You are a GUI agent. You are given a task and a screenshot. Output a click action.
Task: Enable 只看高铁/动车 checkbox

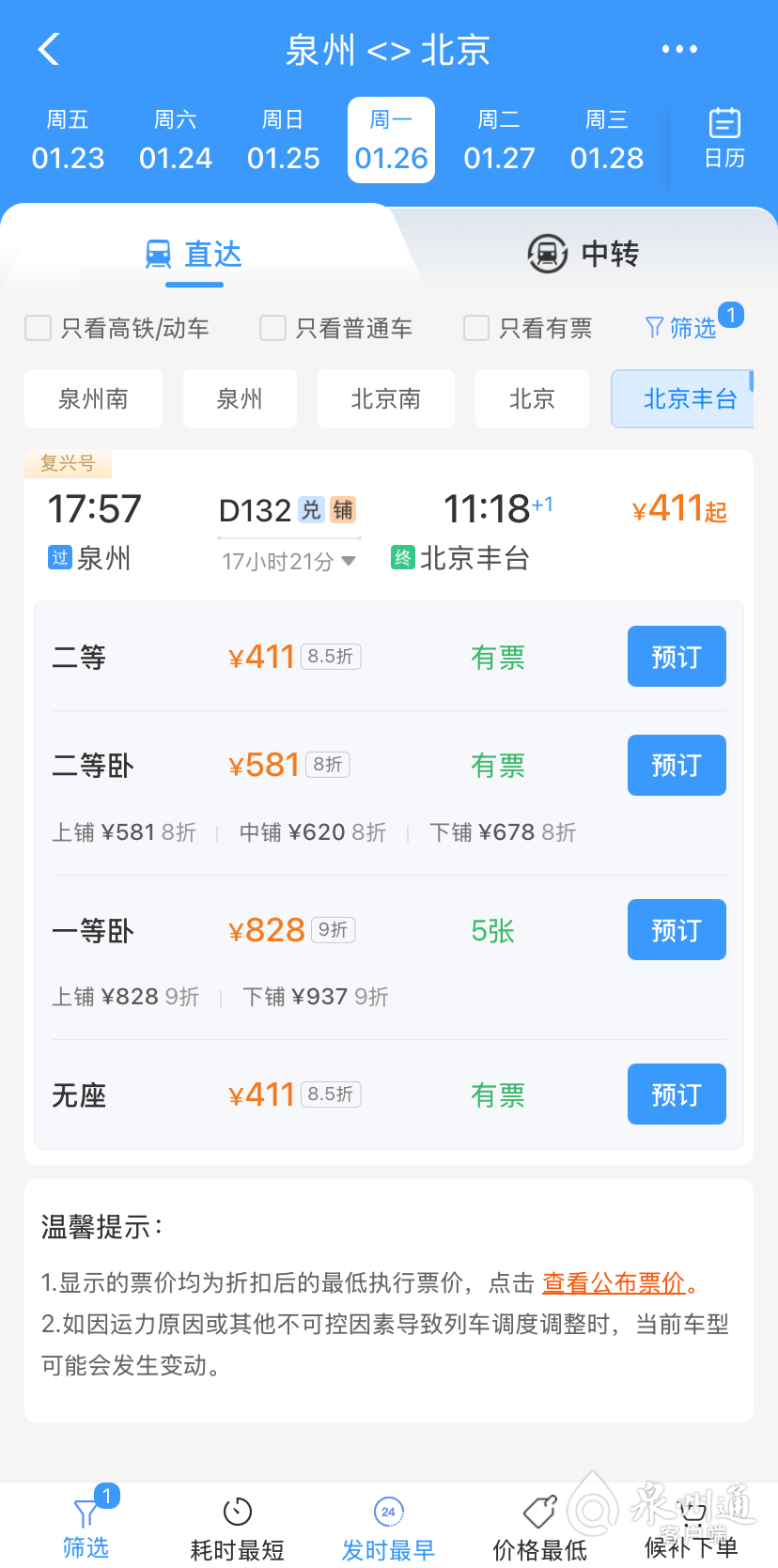pos(38,328)
